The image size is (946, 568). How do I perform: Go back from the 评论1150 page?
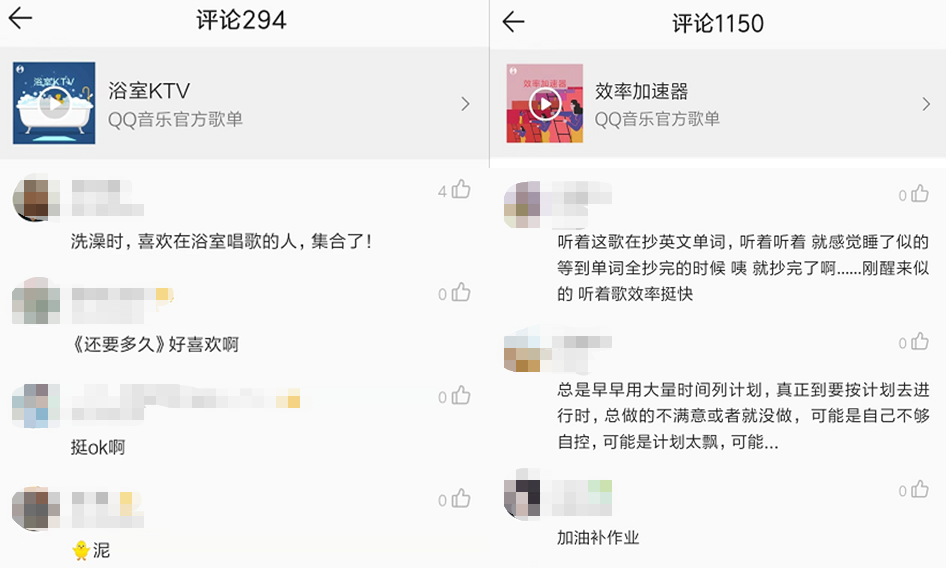point(513,22)
